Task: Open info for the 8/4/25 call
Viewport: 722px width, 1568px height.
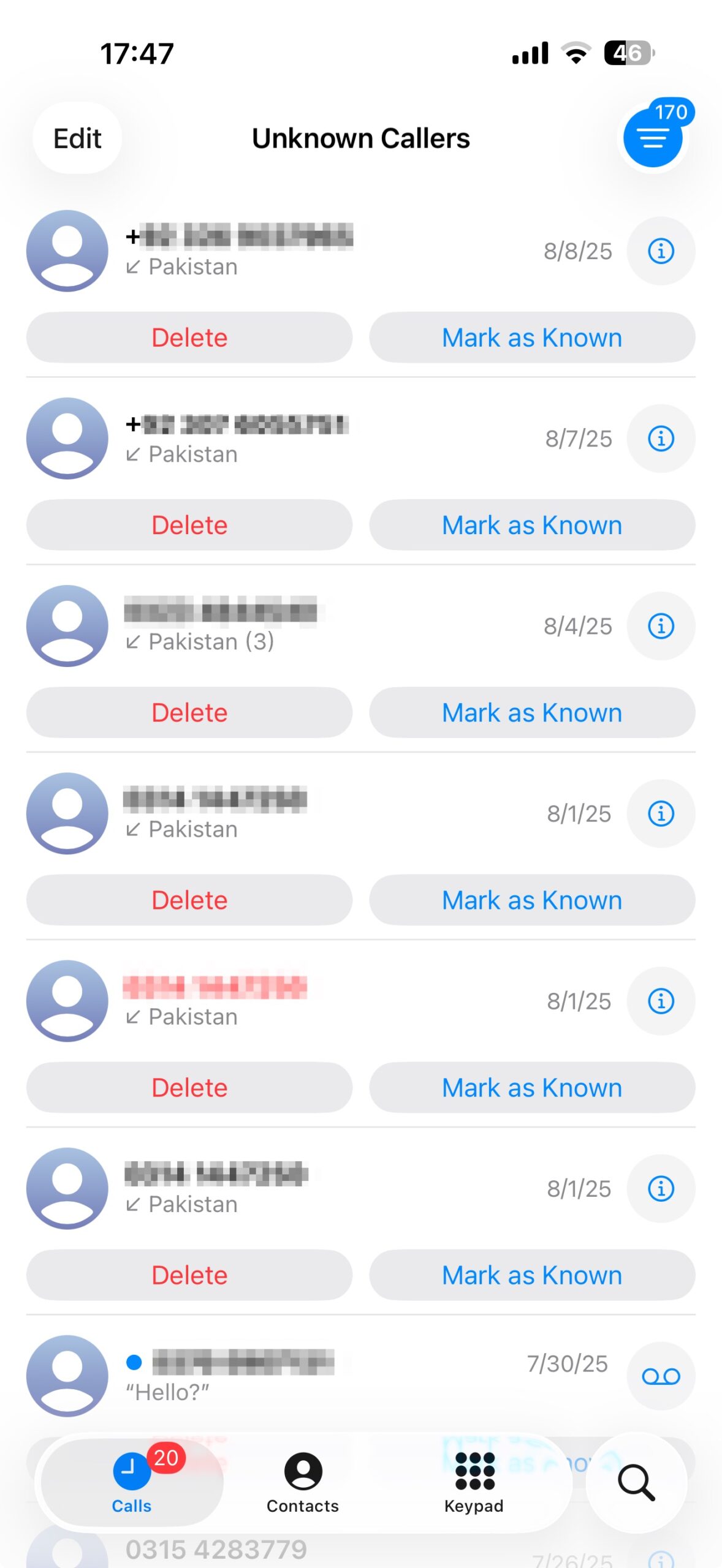Action: click(661, 626)
